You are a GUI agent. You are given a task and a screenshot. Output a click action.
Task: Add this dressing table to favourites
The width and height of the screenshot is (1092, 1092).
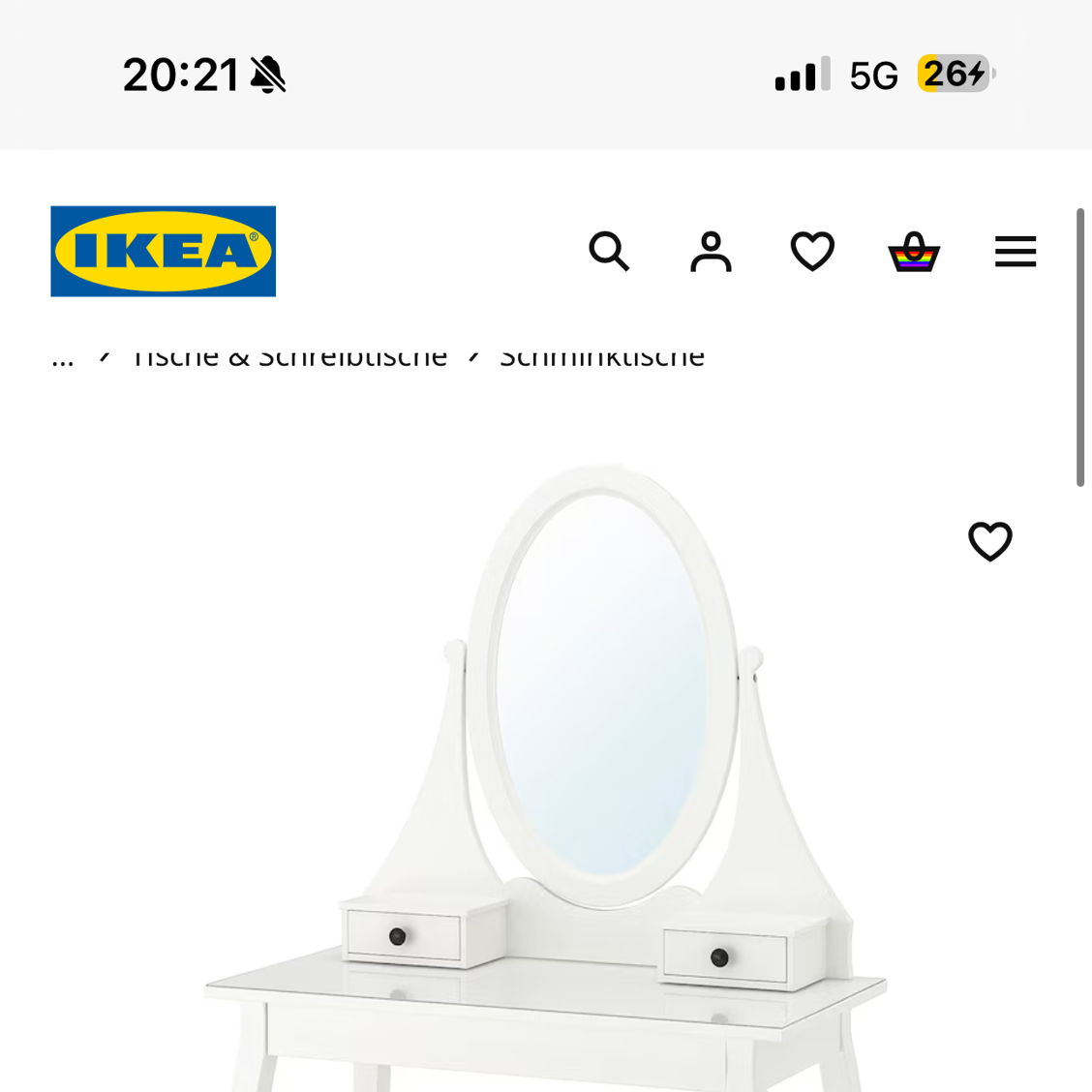click(x=990, y=541)
